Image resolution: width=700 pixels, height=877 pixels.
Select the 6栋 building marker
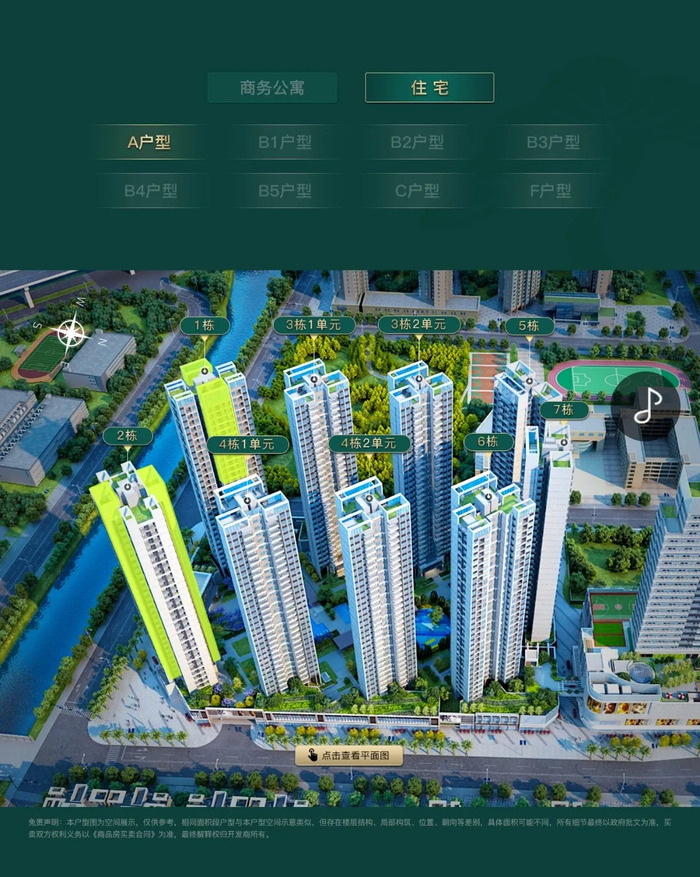coord(488,441)
